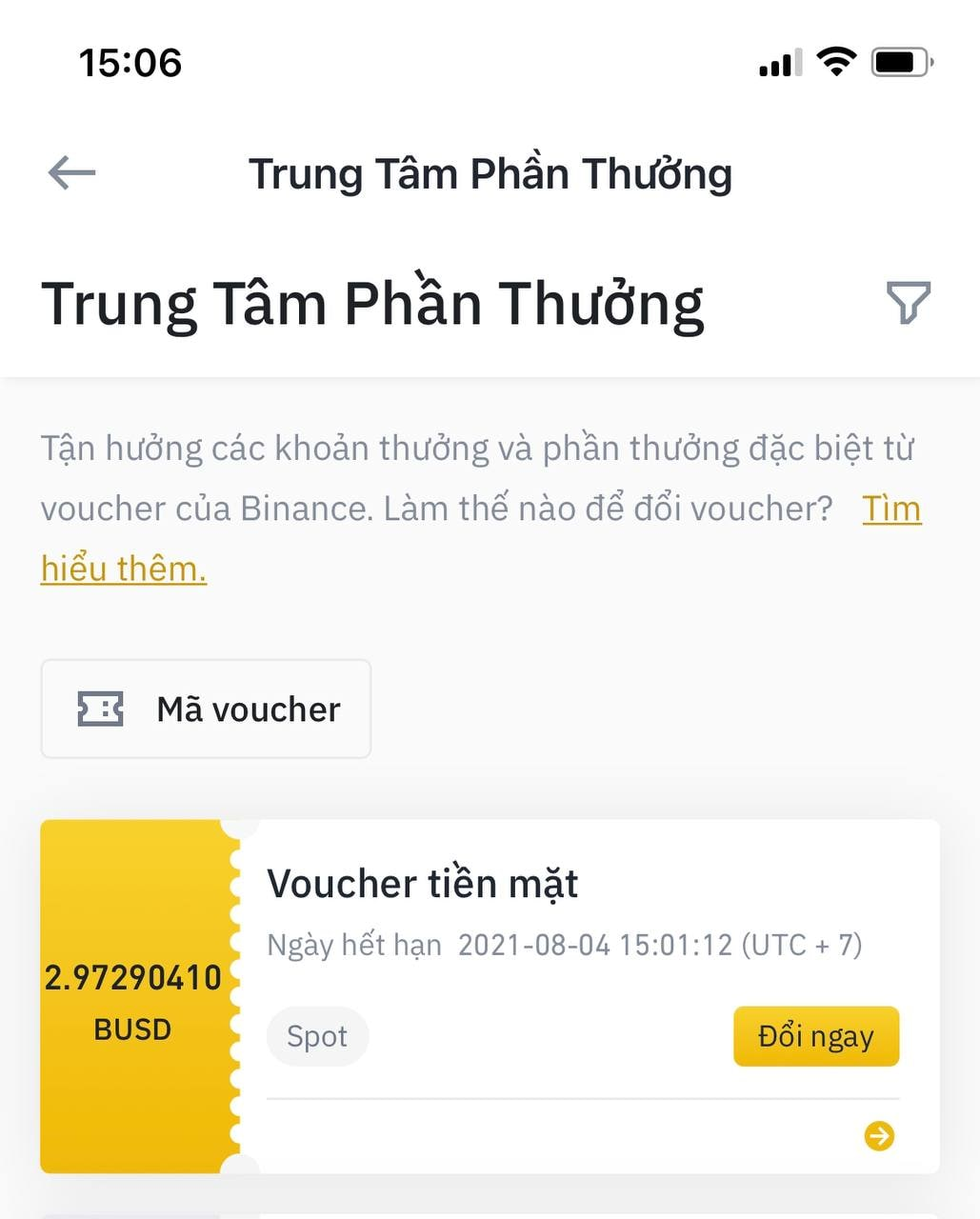
Task: Open the Voucher tiền mặt card
Action: coord(422,884)
